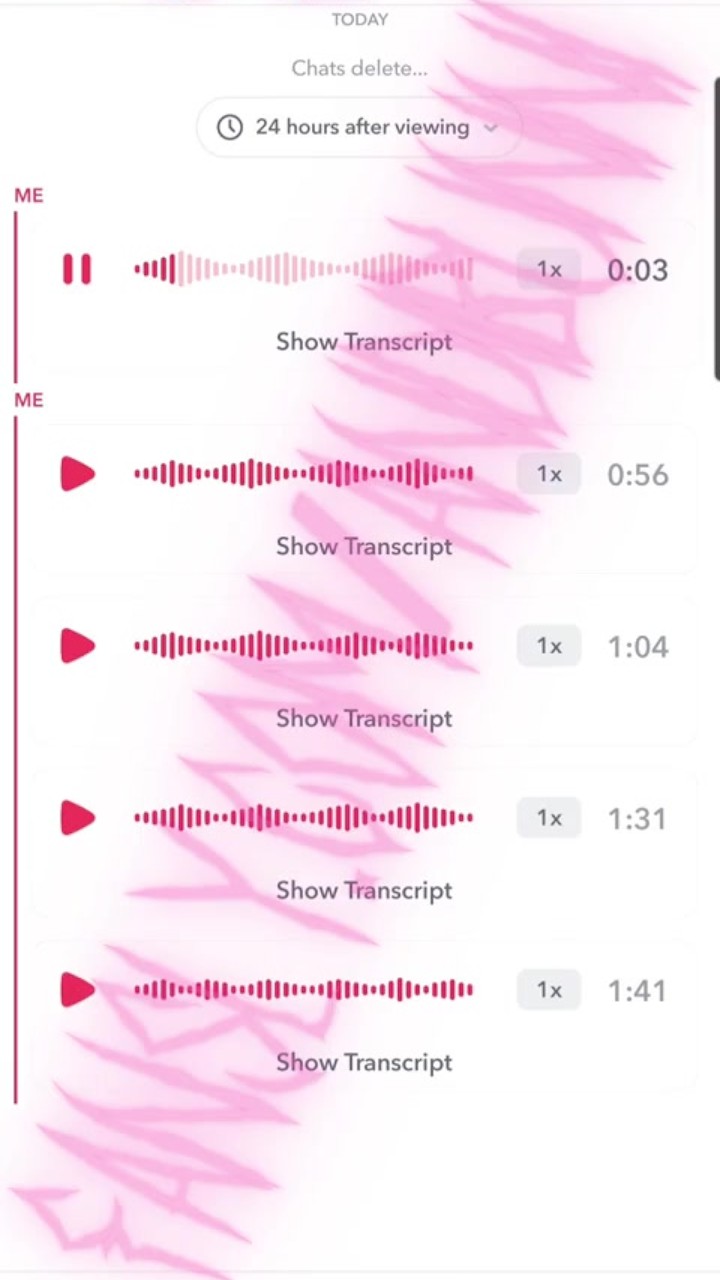Screen dimensions: 720x1280
Task: Change playback speed of the 0:03 voice note
Action: (549, 270)
